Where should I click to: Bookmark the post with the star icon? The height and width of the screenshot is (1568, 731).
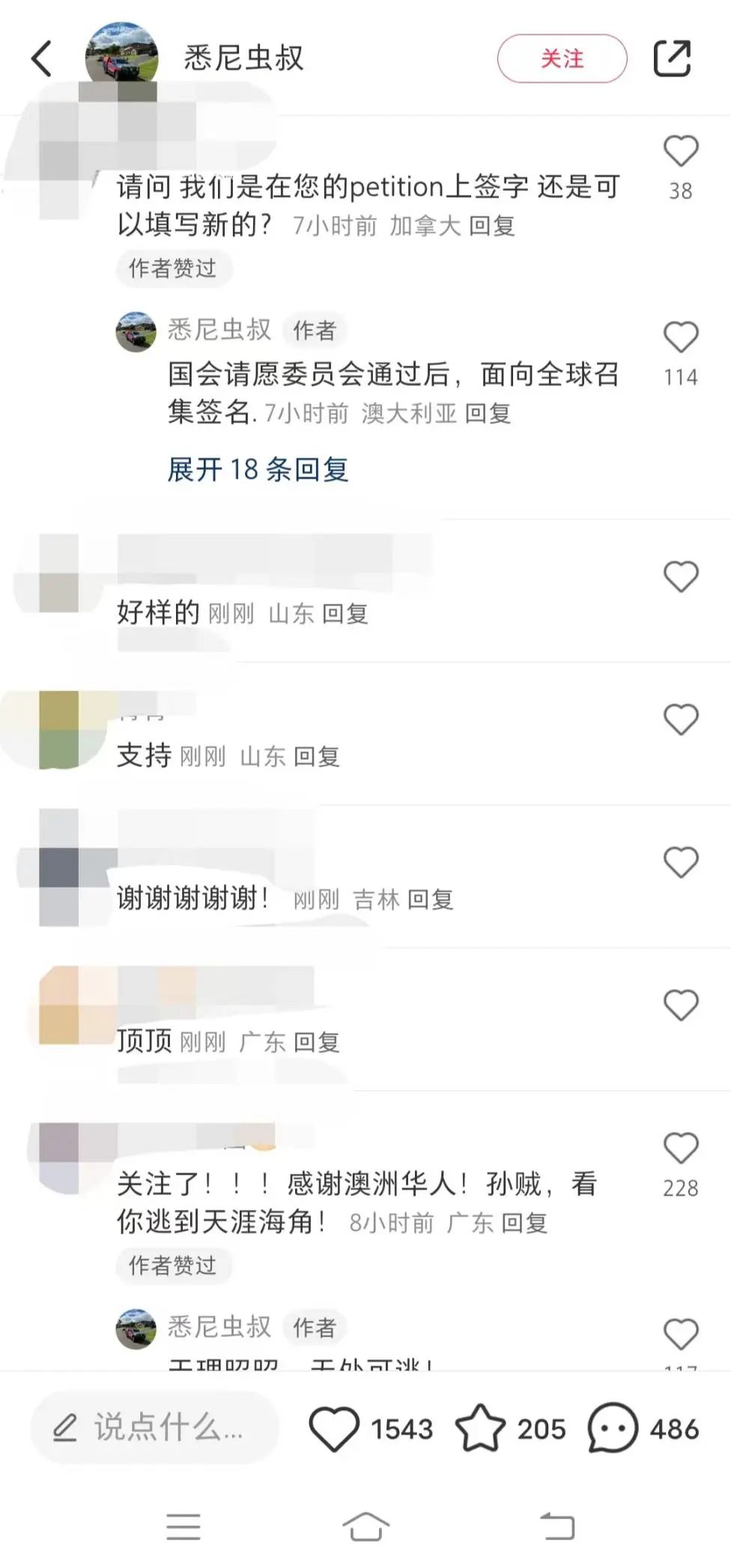[x=480, y=1429]
